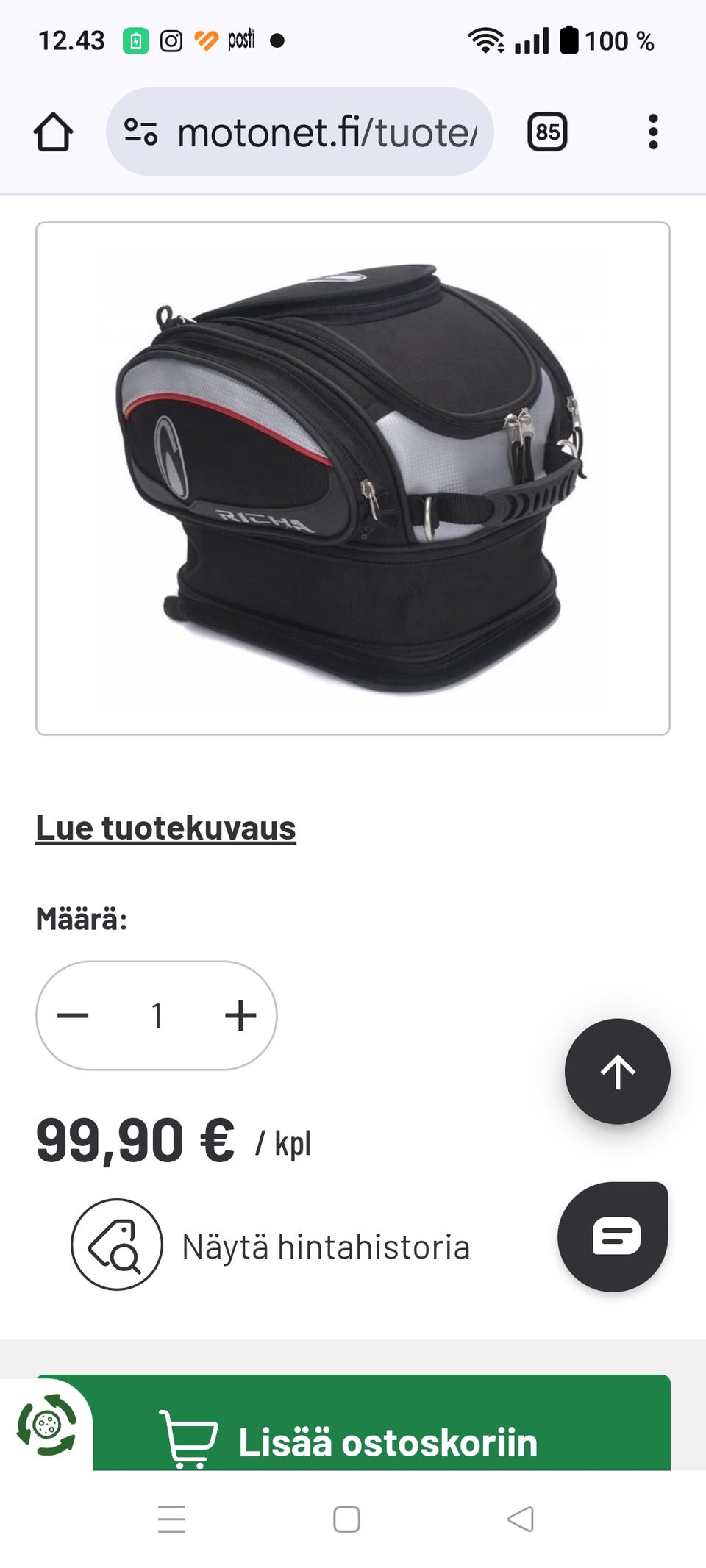Open the tab switcher showing 85 tabs
706x1568 pixels.
[x=547, y=133]
